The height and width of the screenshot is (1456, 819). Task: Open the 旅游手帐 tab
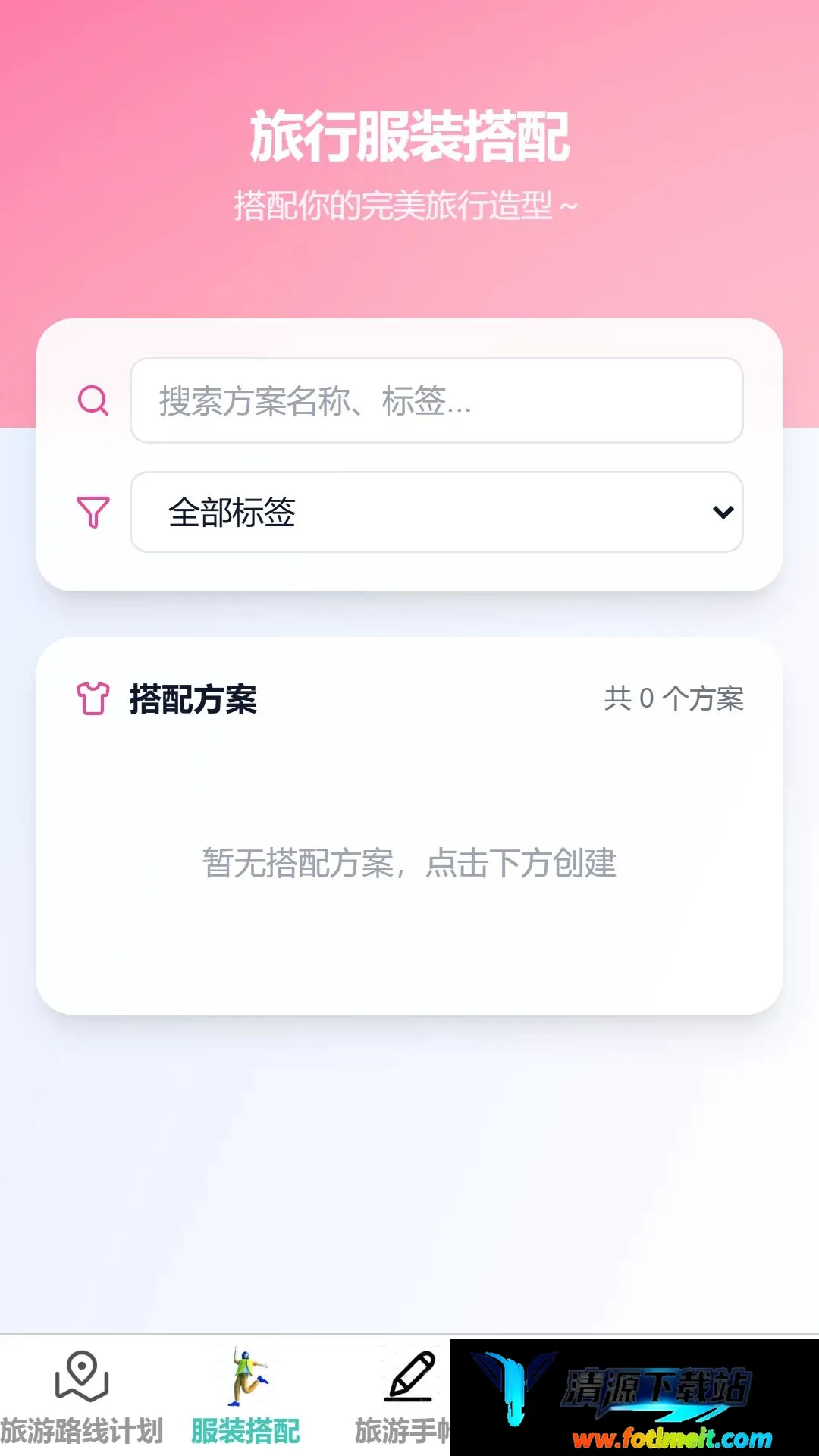click(x=403, y=1397)
